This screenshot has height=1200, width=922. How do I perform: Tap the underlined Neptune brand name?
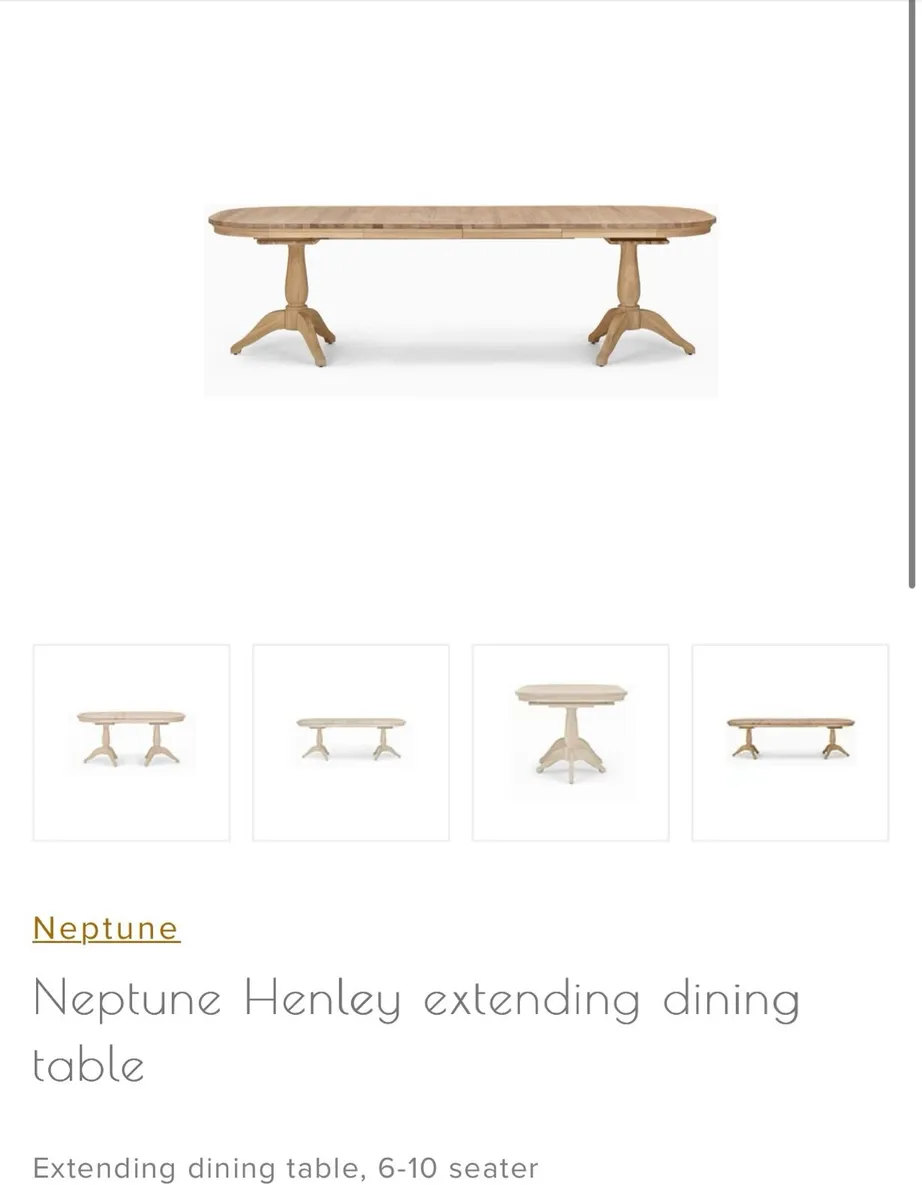[x=103, y=927]
